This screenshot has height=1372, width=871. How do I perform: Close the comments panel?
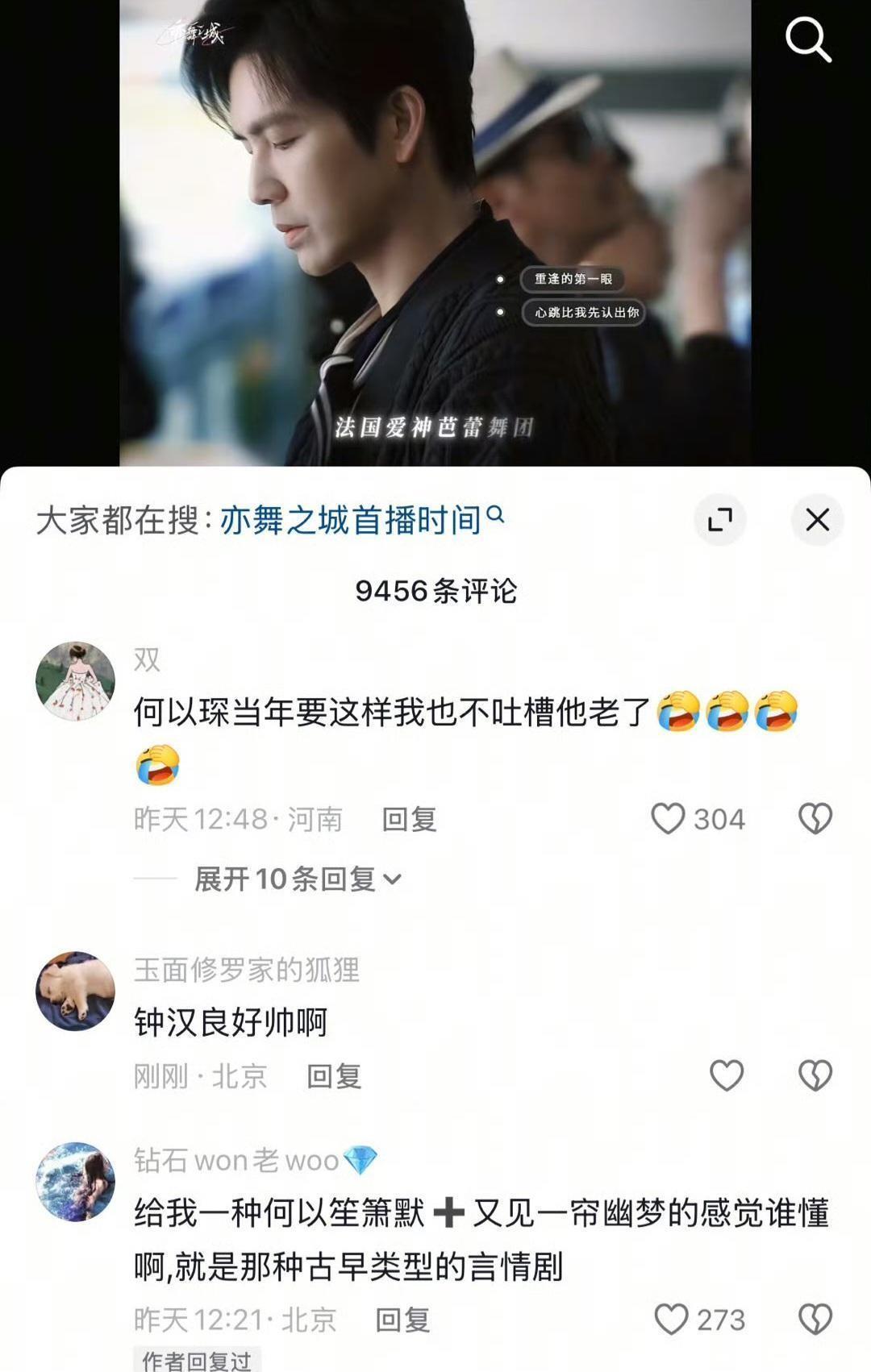click(817, 520)
